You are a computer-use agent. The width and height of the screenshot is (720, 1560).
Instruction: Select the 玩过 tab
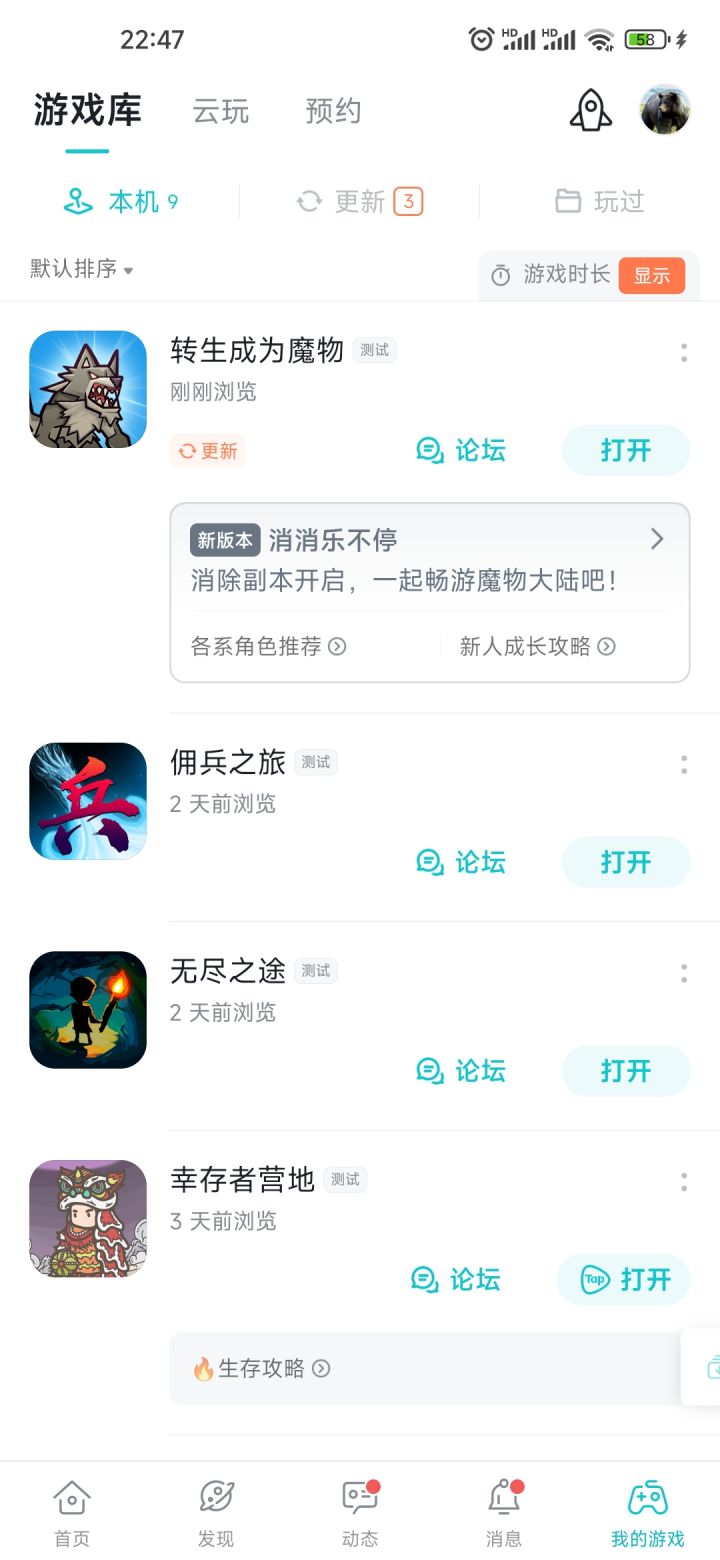click(x=600, y=202)
